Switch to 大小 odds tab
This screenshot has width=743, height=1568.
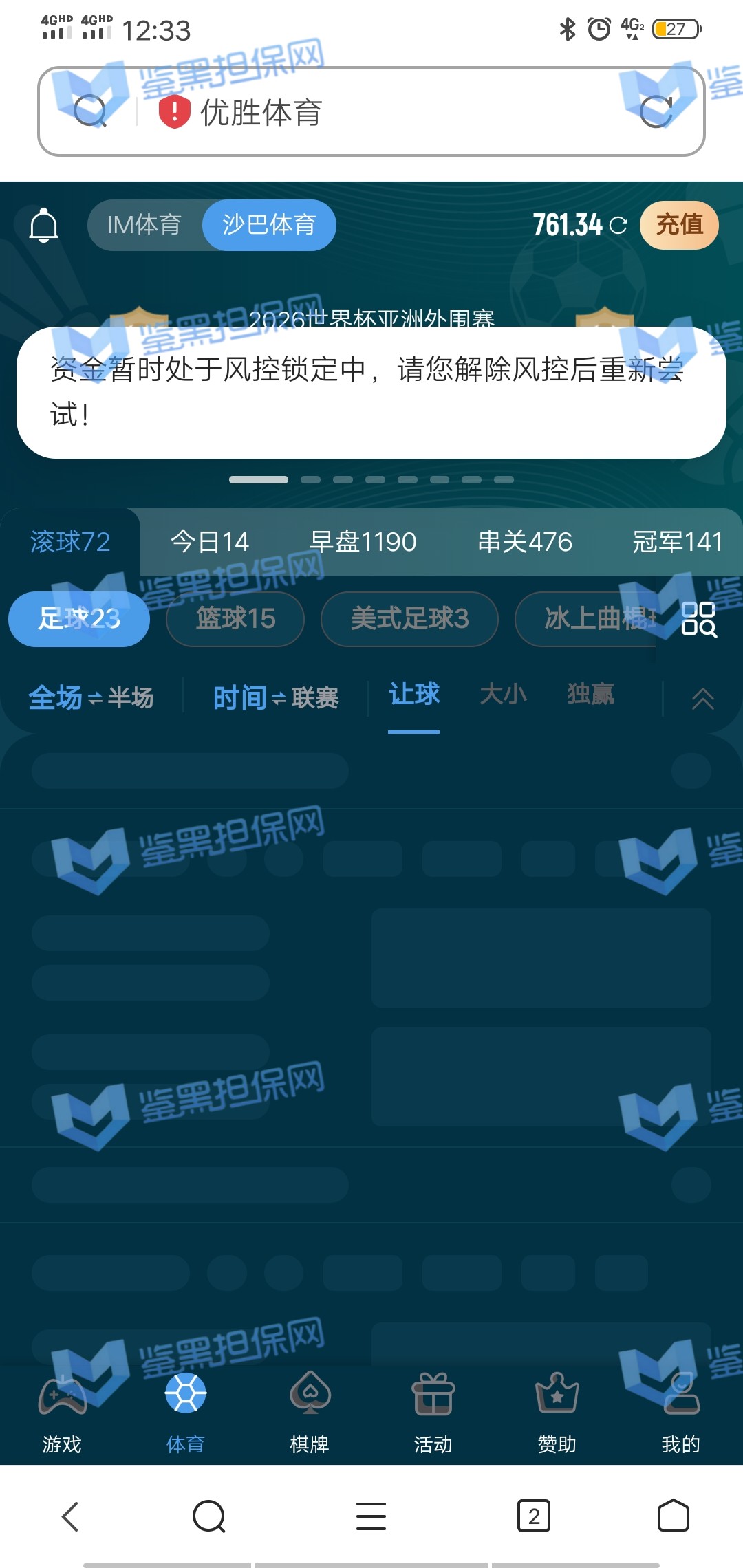pyautogui.click(x=503, y=695)
